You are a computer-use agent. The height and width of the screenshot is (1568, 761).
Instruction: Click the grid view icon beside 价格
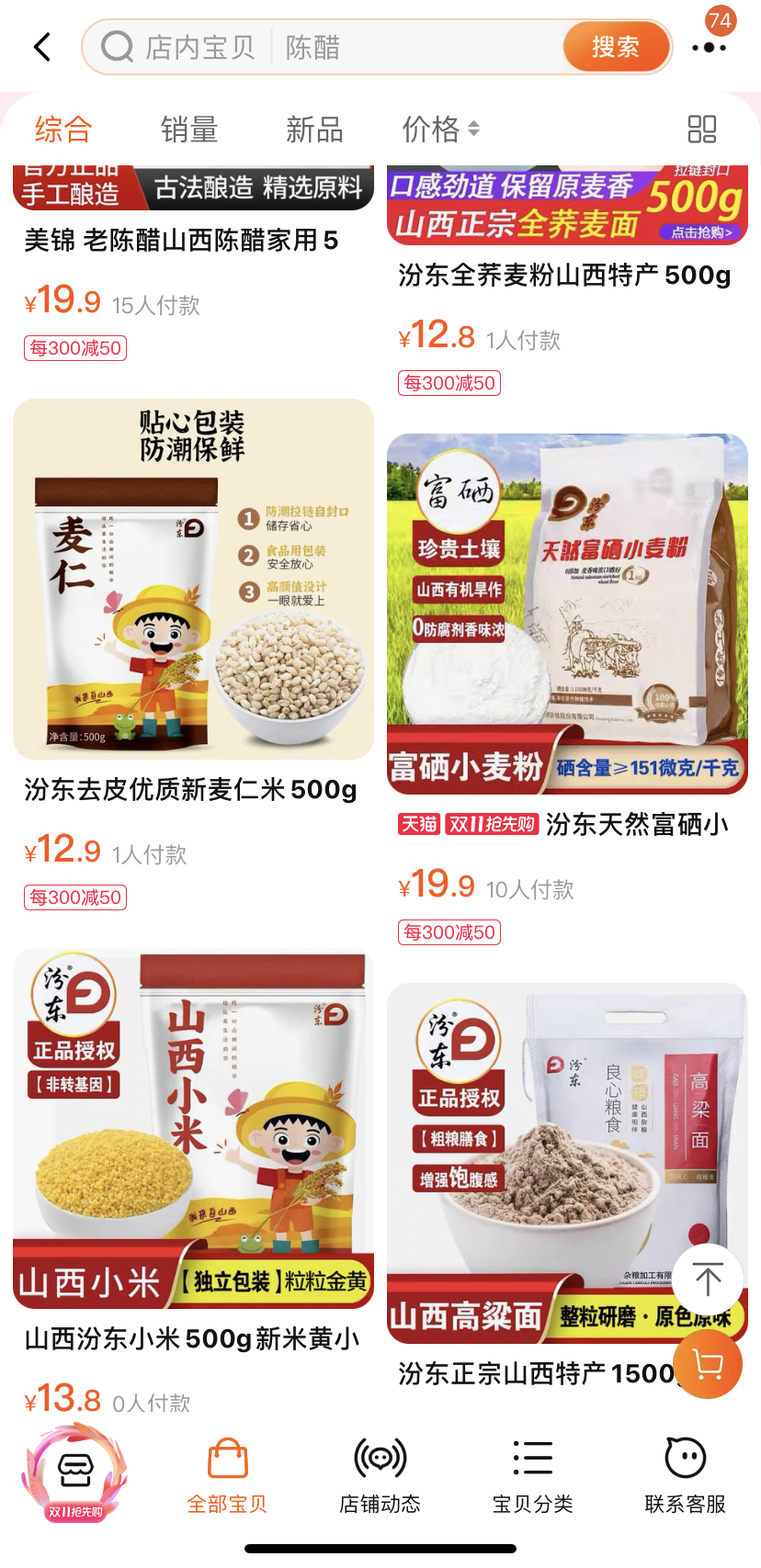pyautogui.click(x=701, y=130)
